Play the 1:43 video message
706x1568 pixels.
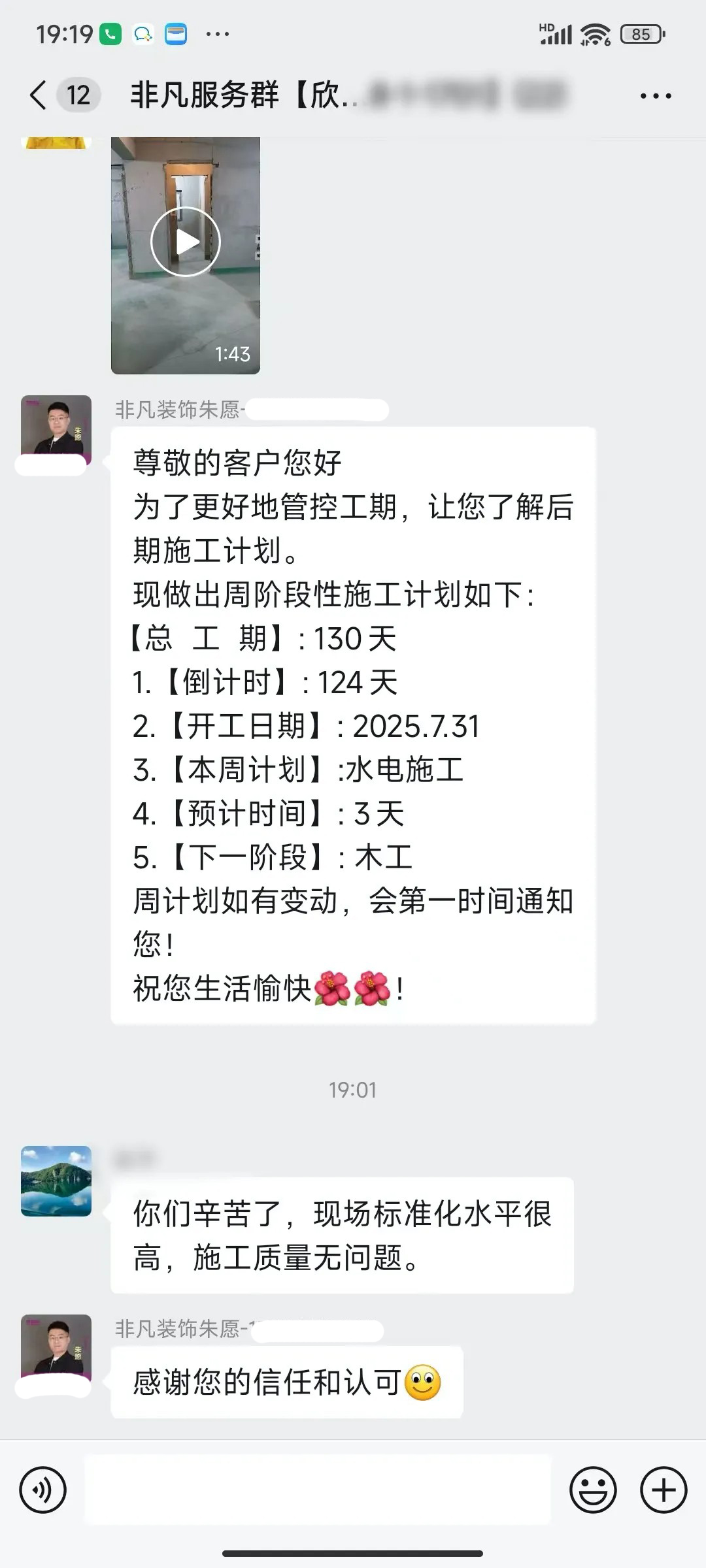[x=186, y=242]
